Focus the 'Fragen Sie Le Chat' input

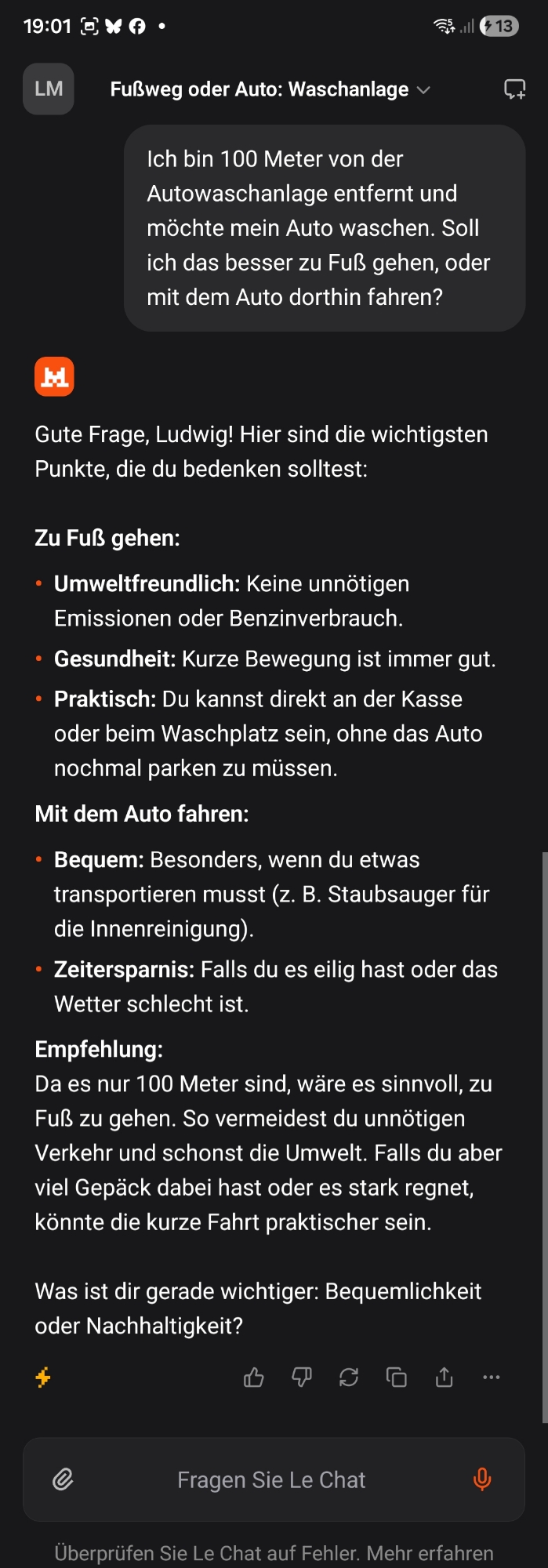271,1479
